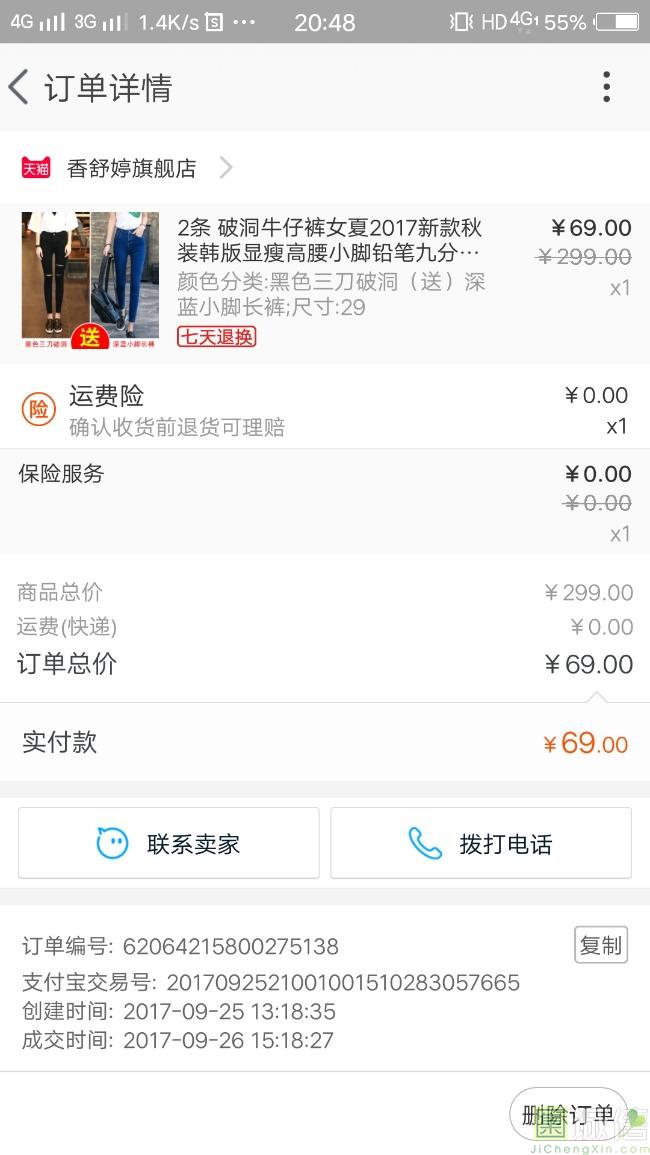The height and width of the screenshot is (1155, 650).
Task: Open the three-dot overflow menu
Action: (606, 88)
